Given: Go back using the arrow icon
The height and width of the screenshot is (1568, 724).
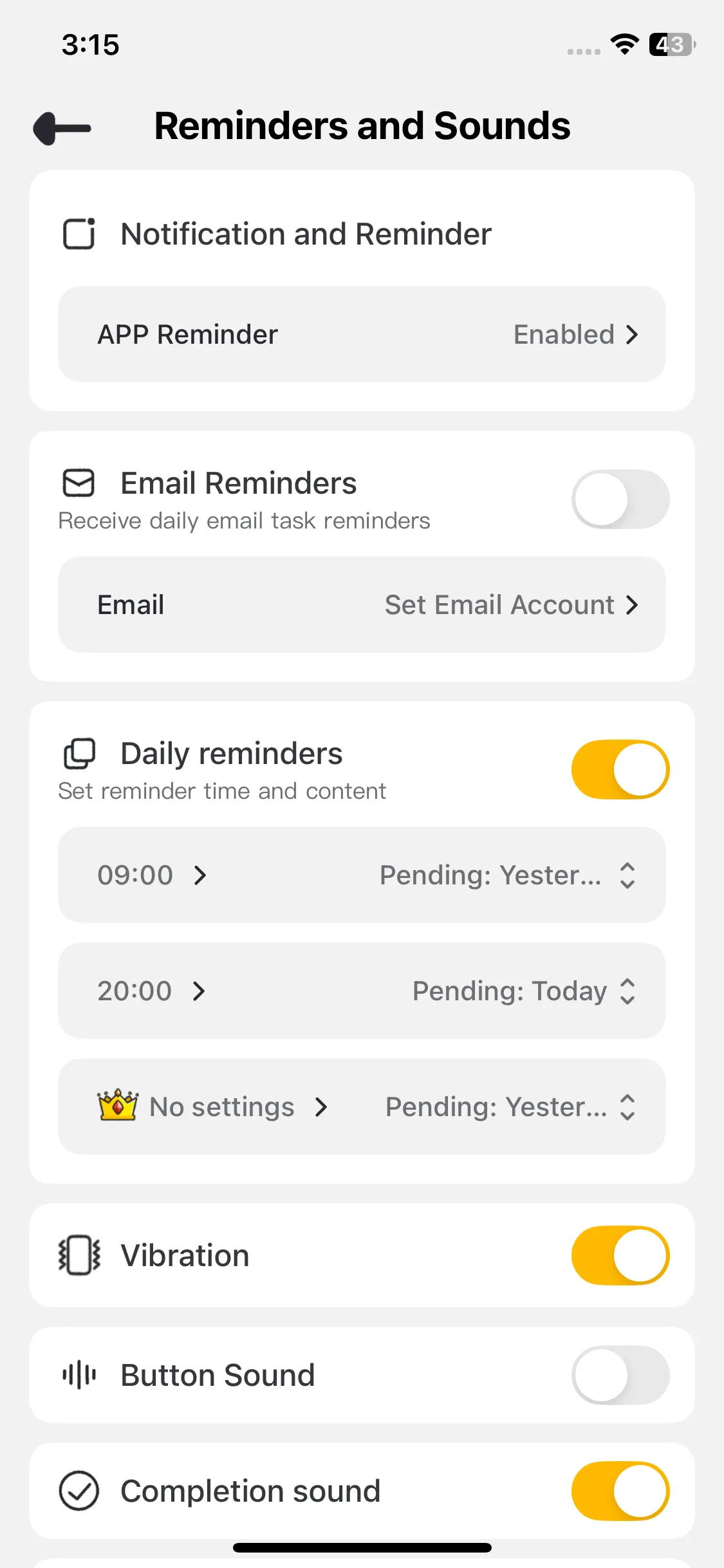Looking at the screenshot, I should [x=62, y=128].
